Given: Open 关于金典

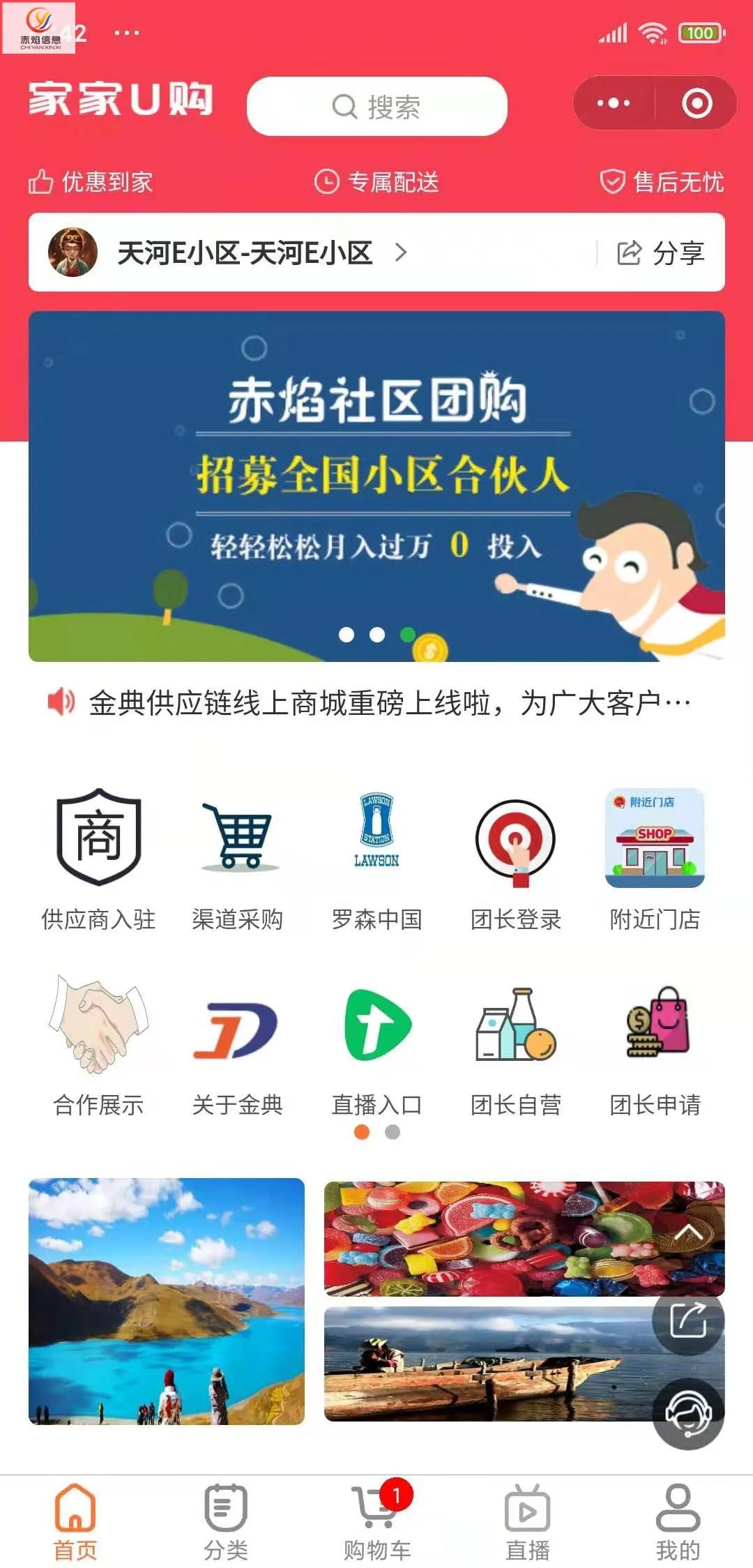Looking at the screenshot, I should [x=237, y=1046].
